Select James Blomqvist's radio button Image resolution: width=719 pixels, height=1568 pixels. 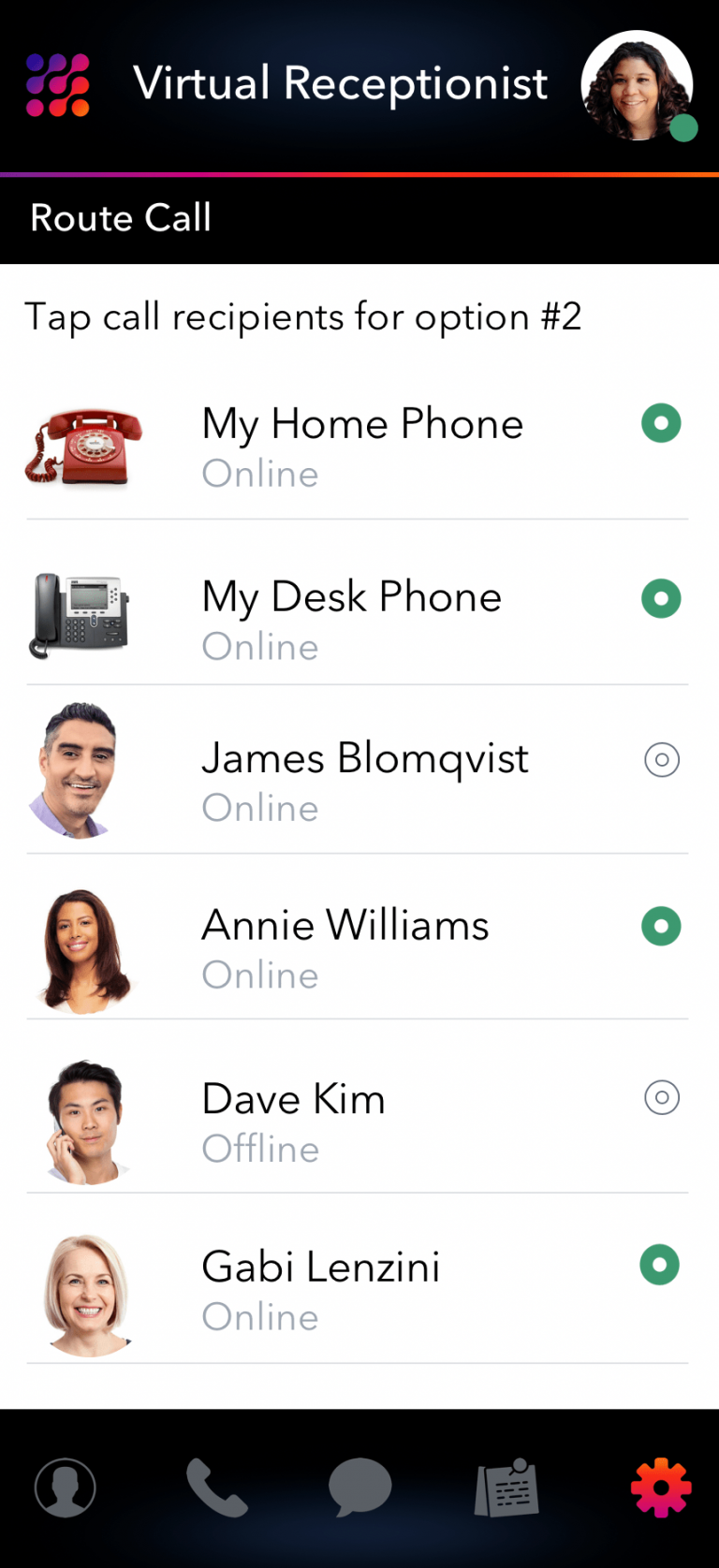[662, 759]
